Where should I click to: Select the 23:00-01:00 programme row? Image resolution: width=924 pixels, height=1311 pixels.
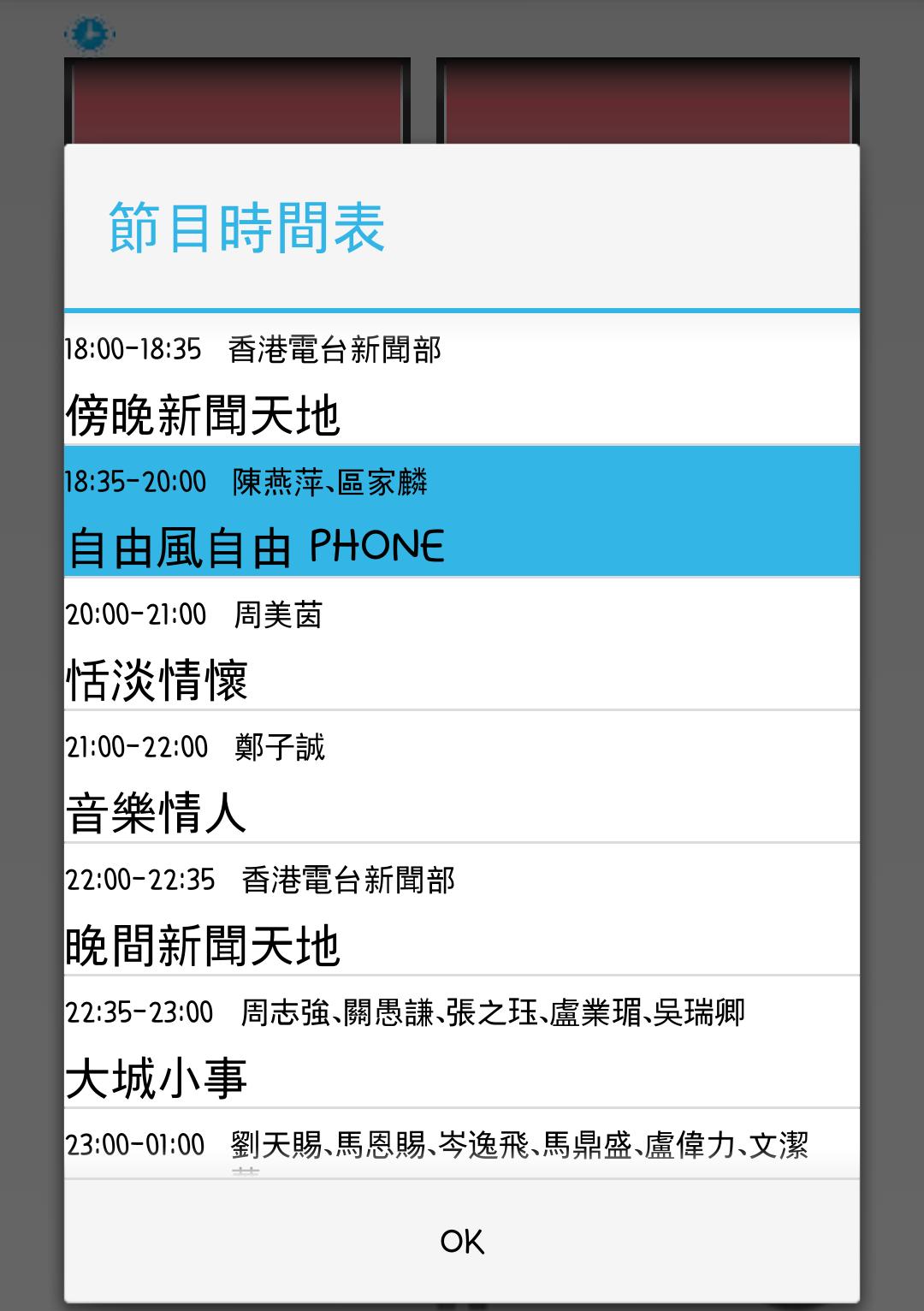click(x=462, y=1145)
